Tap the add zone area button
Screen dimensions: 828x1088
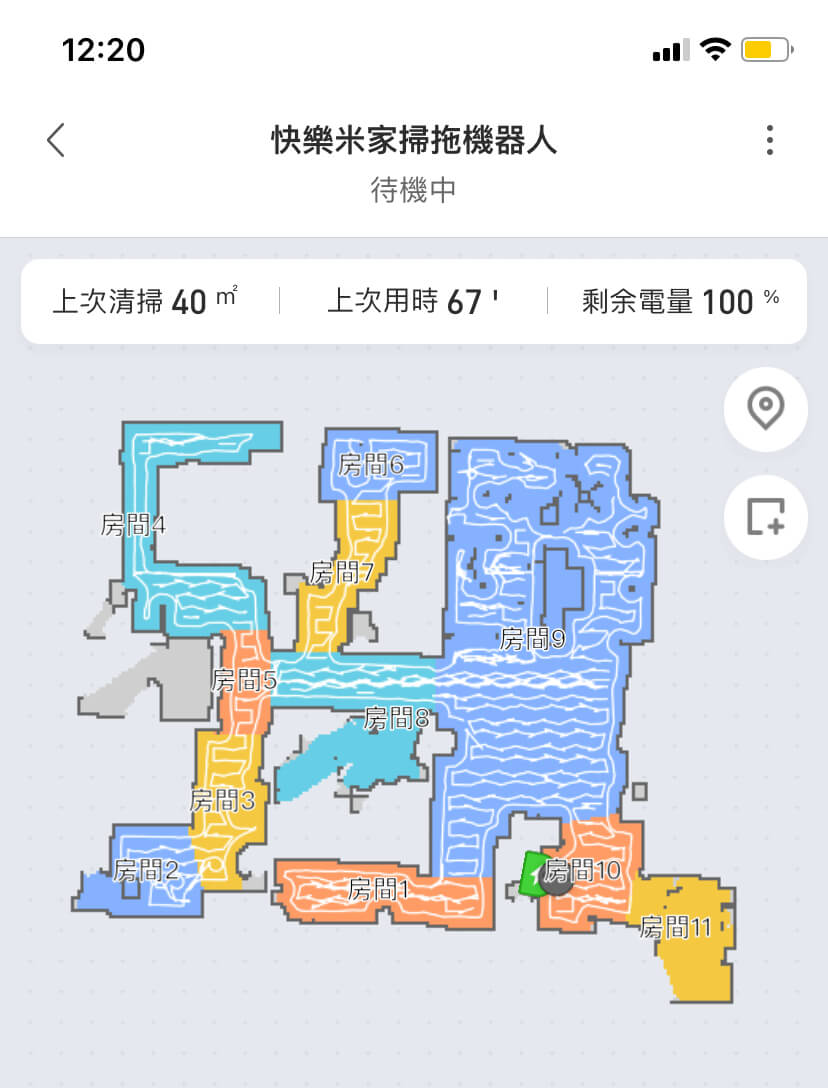(x=765, y=517)
